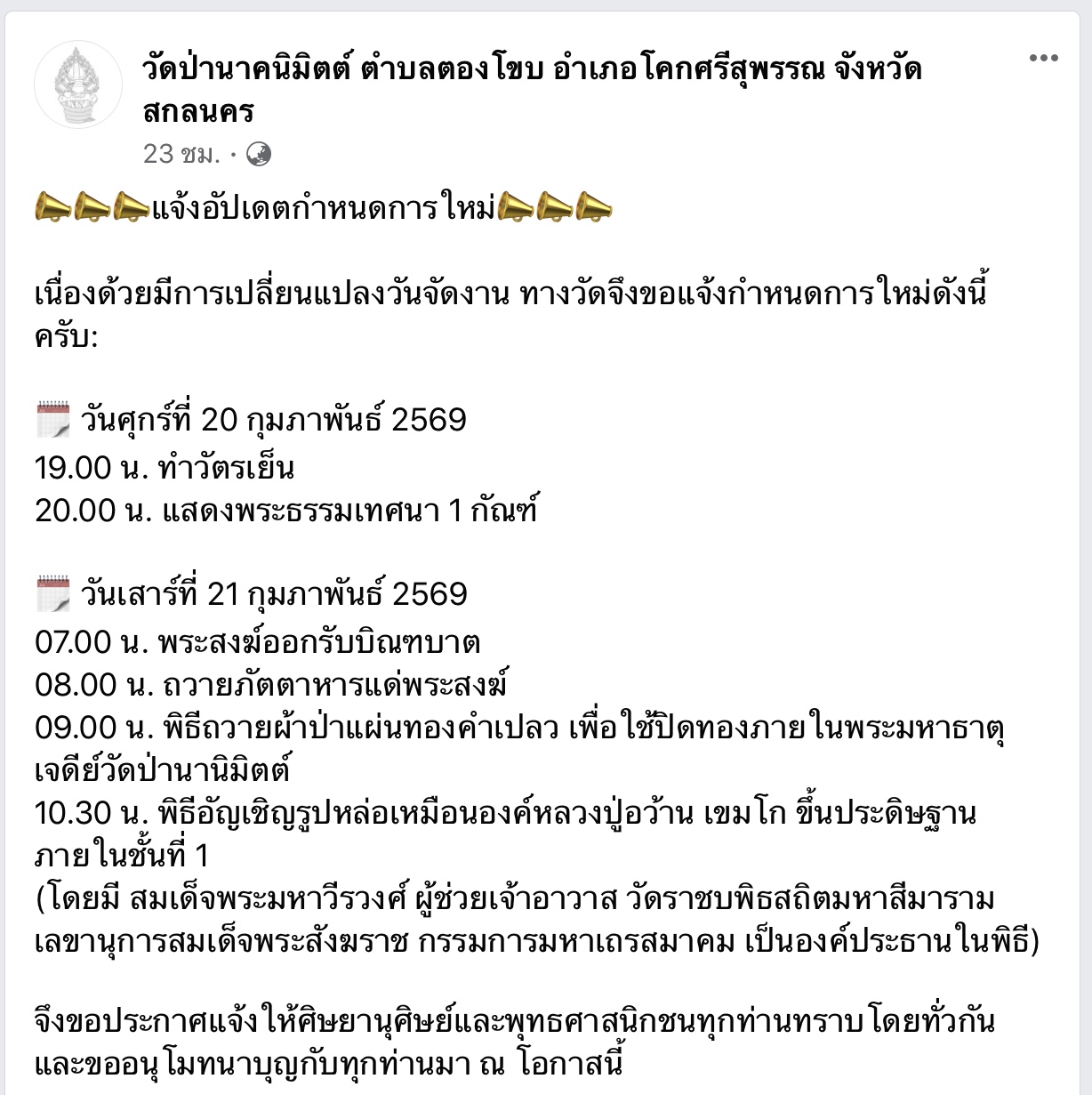1092x1095 pixels.
Task: Open the post's three-dot options menu
Action: tap(1043, 59)
